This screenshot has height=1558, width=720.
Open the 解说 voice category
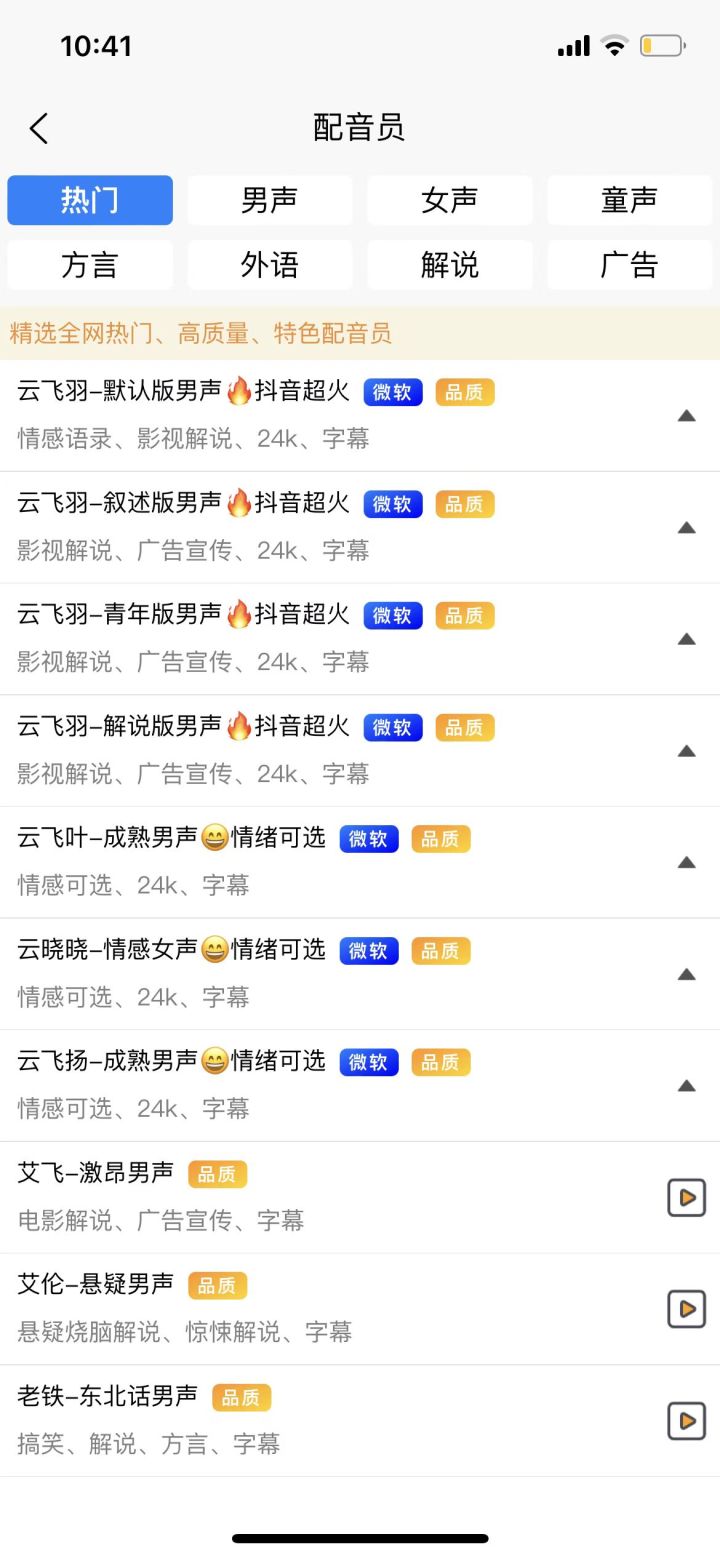450,265
